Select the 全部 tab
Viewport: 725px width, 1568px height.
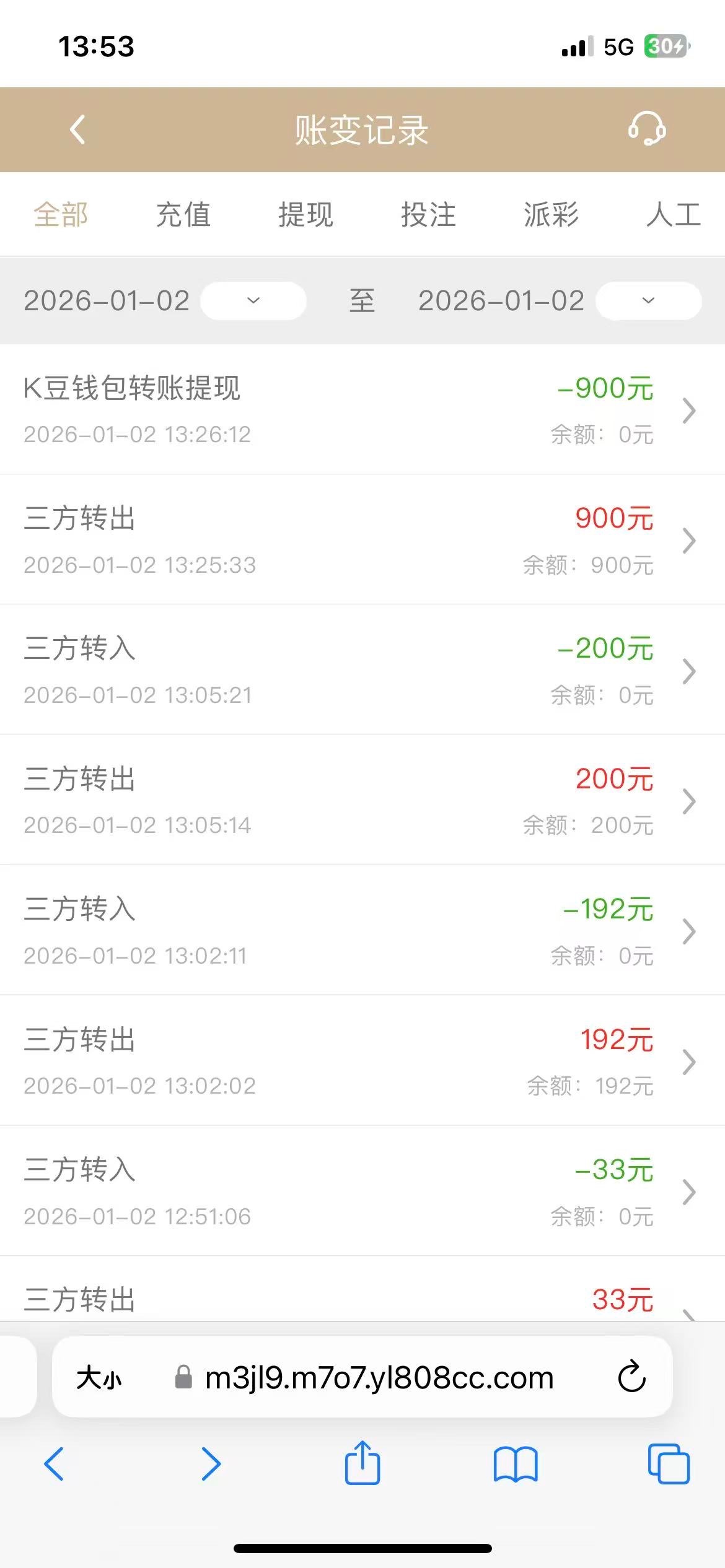pos(61,215)
